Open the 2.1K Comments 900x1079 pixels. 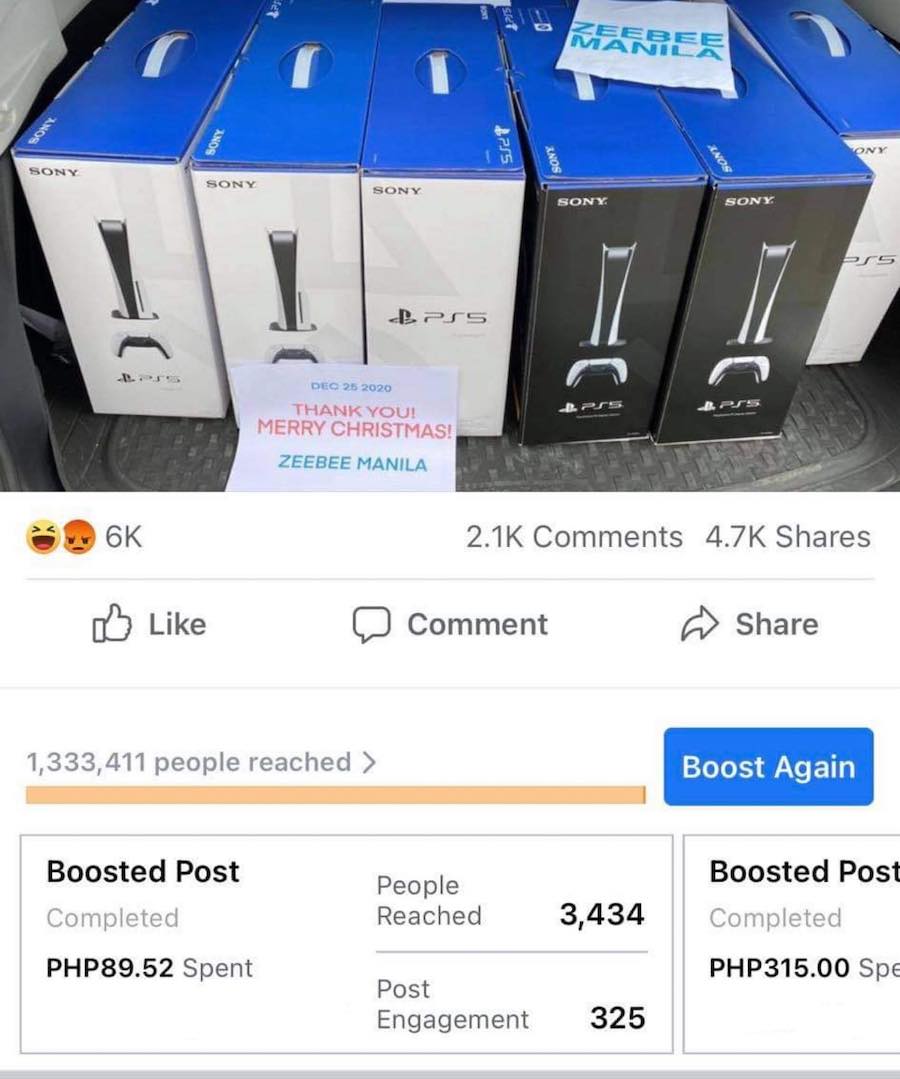(574, 537)
